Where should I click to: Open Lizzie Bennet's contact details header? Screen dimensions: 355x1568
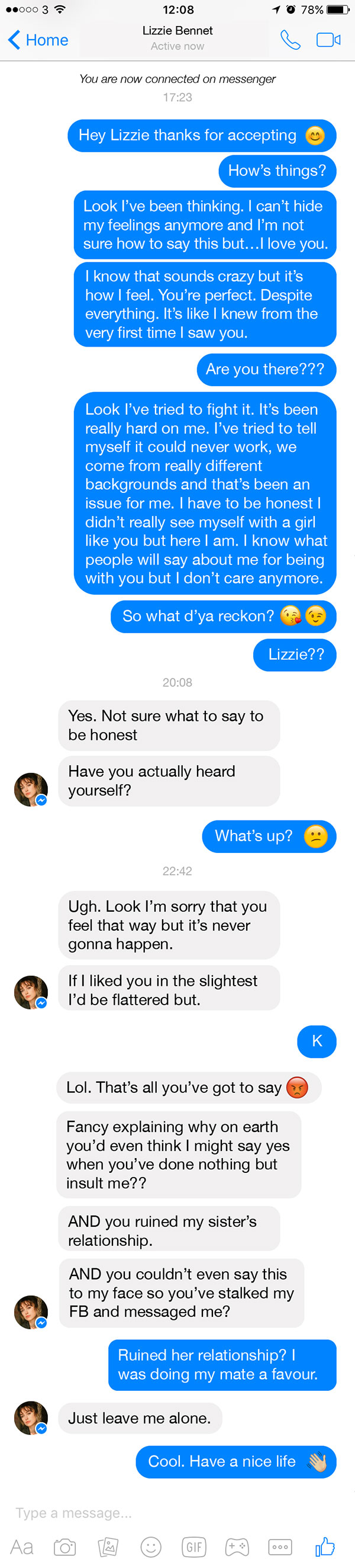pos(177,38)
